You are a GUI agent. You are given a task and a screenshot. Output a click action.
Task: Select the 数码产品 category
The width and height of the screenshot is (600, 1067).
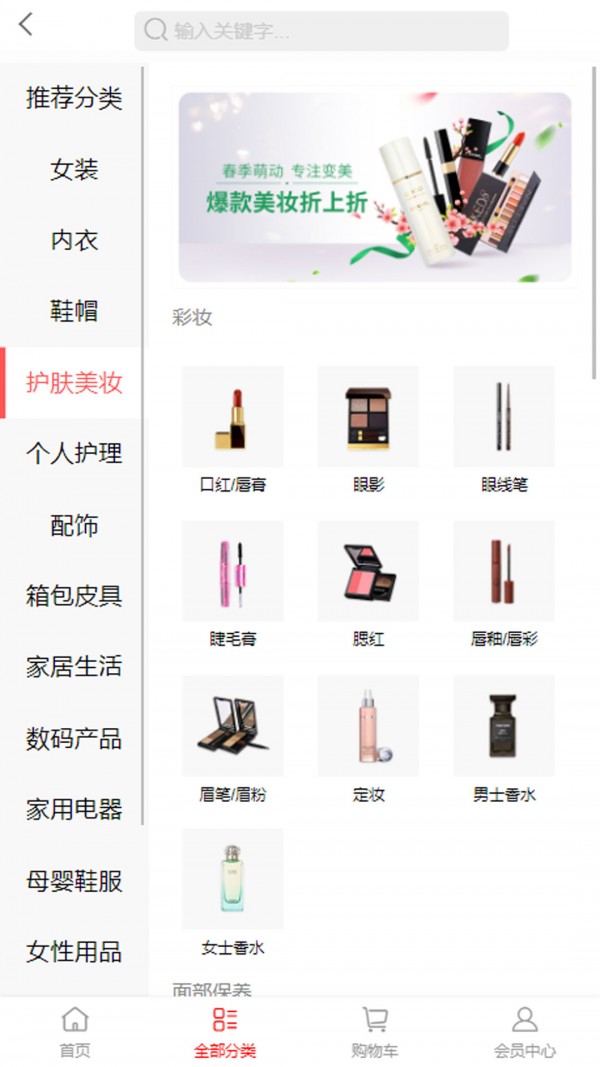74,738
